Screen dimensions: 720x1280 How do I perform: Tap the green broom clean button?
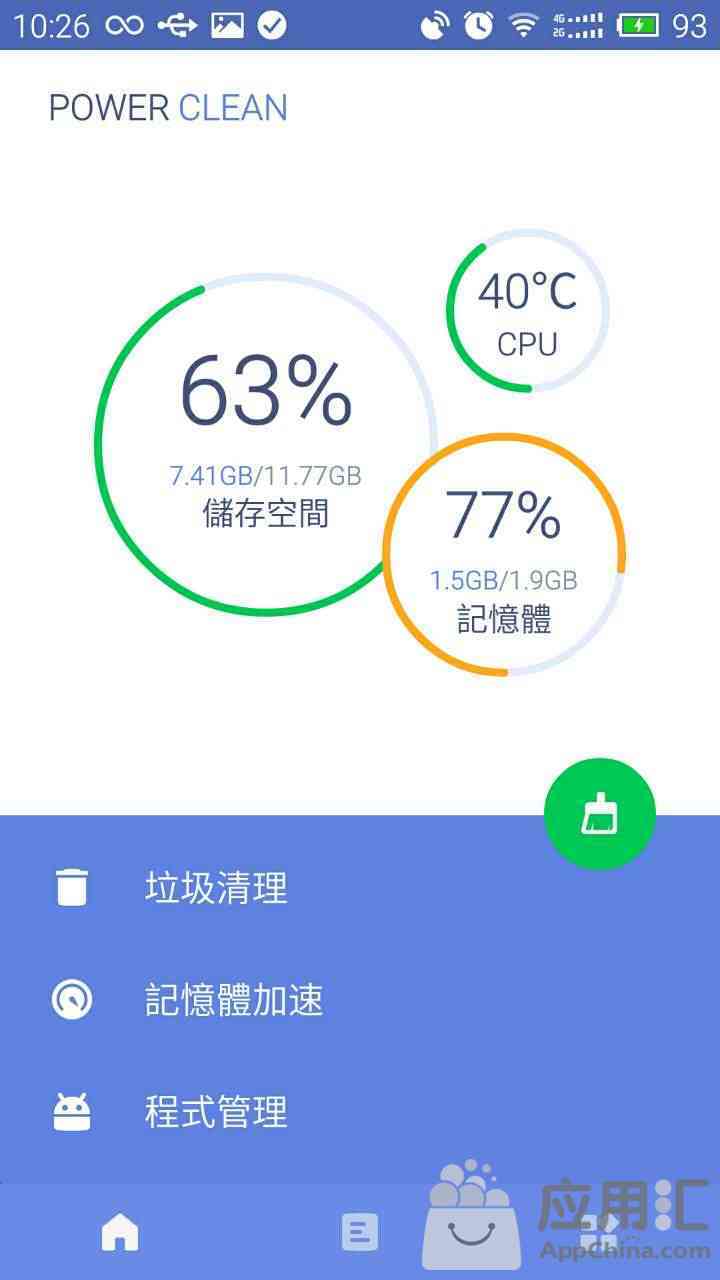600,814
